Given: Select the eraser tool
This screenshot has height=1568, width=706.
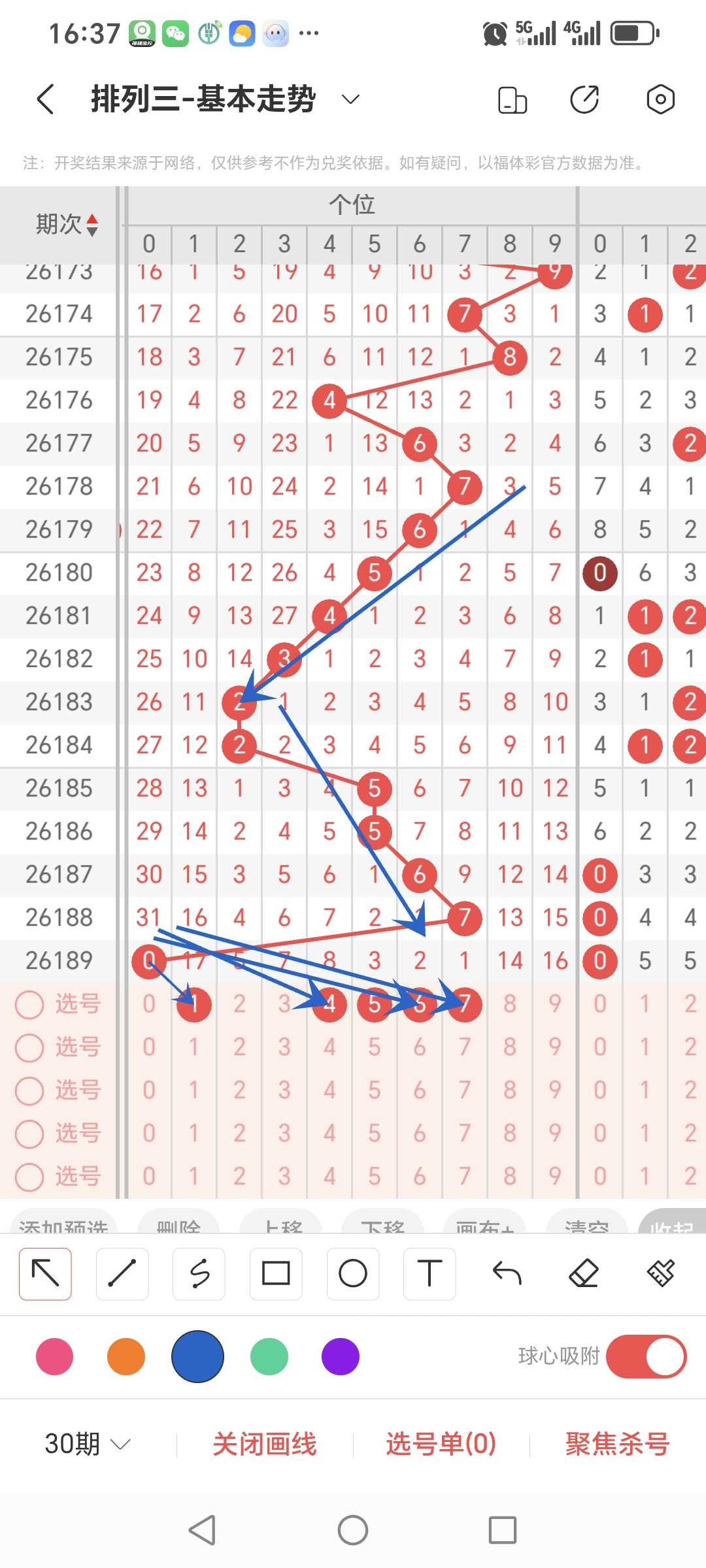Looking at the screenshot, I should pyautogui.click(x=584, y=1273).
